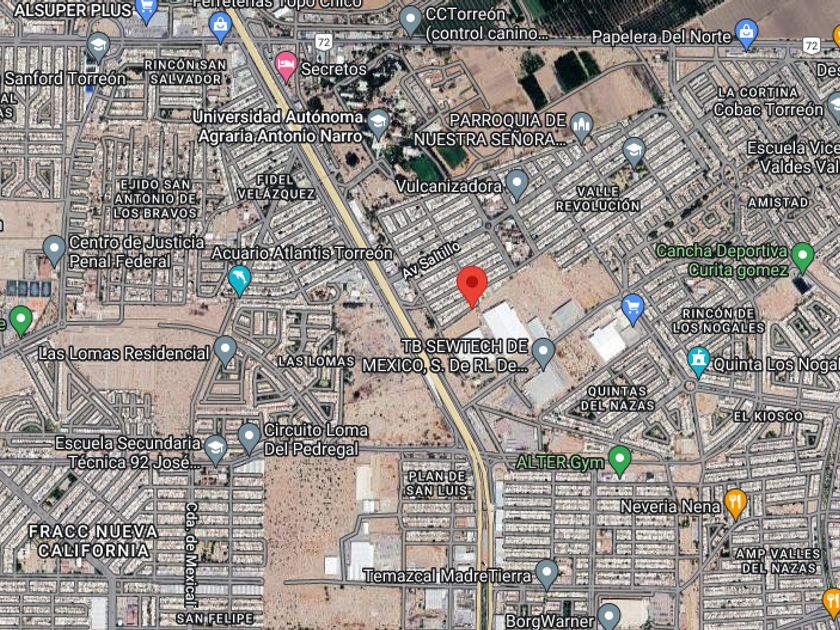Image resolution: width=840 pixels, height=630 pixels.
Task: Select the BorgWarner place pin
Action: [x=609, y=618]
